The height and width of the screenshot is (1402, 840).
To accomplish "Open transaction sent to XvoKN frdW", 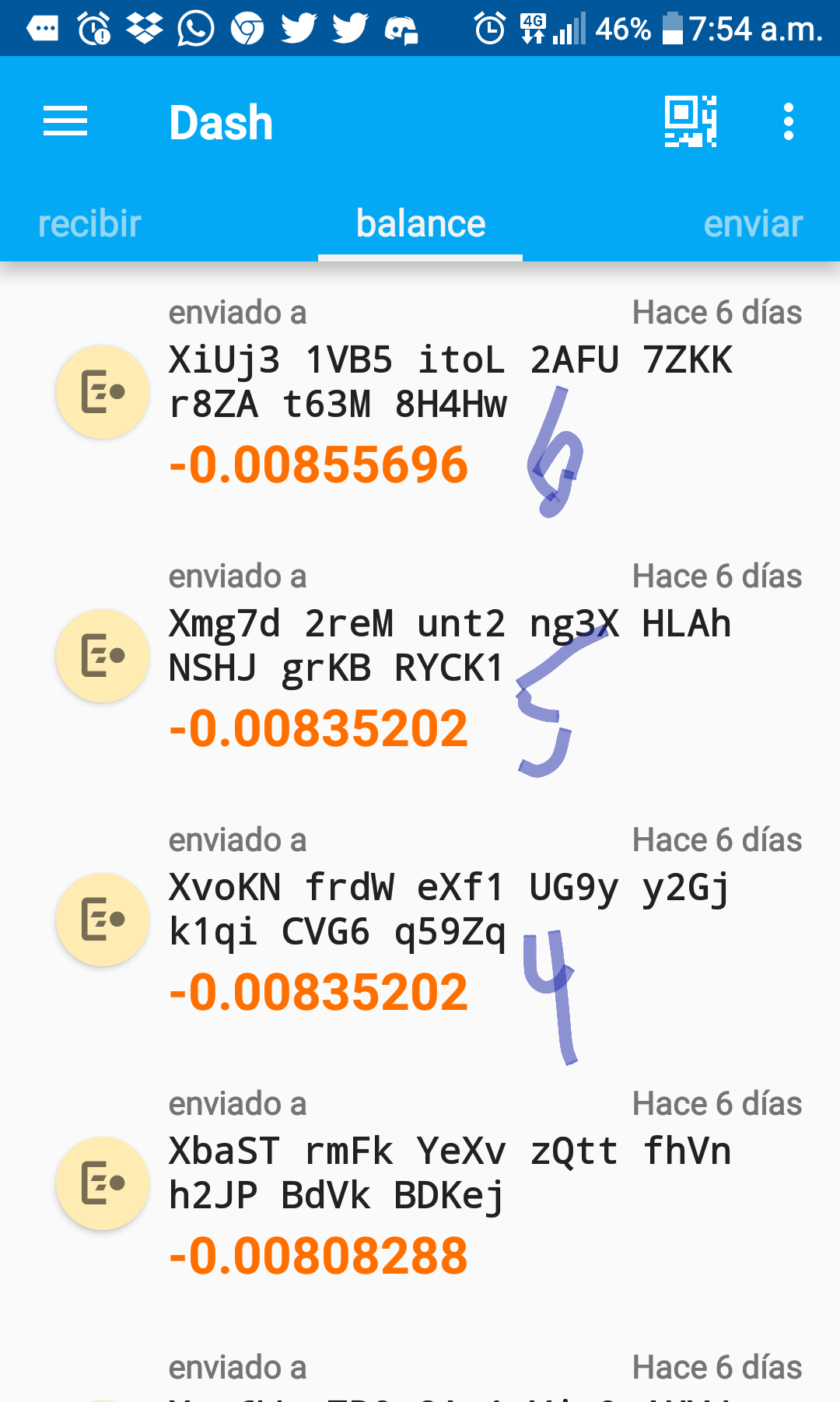I will 420,920.
